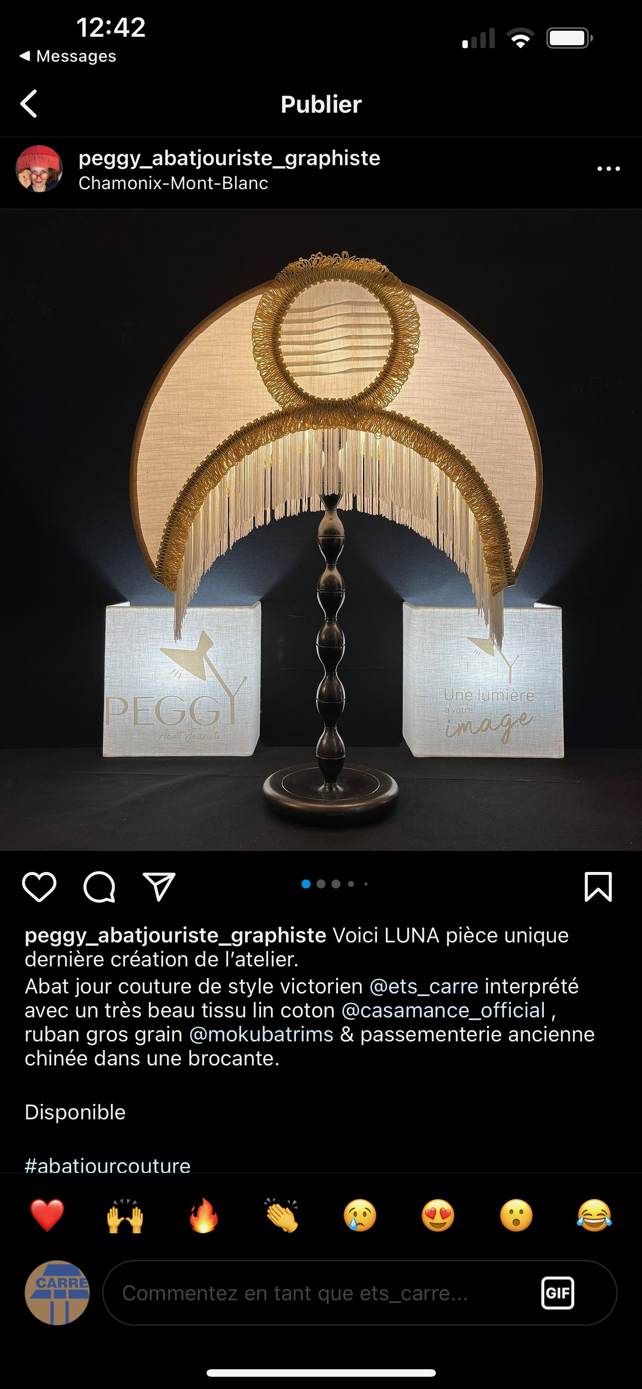This screenshot has width=642, height=1389.
Task: Open peggy_abatjouriste_graphiste profile from the header username
Action: [229, 158]
